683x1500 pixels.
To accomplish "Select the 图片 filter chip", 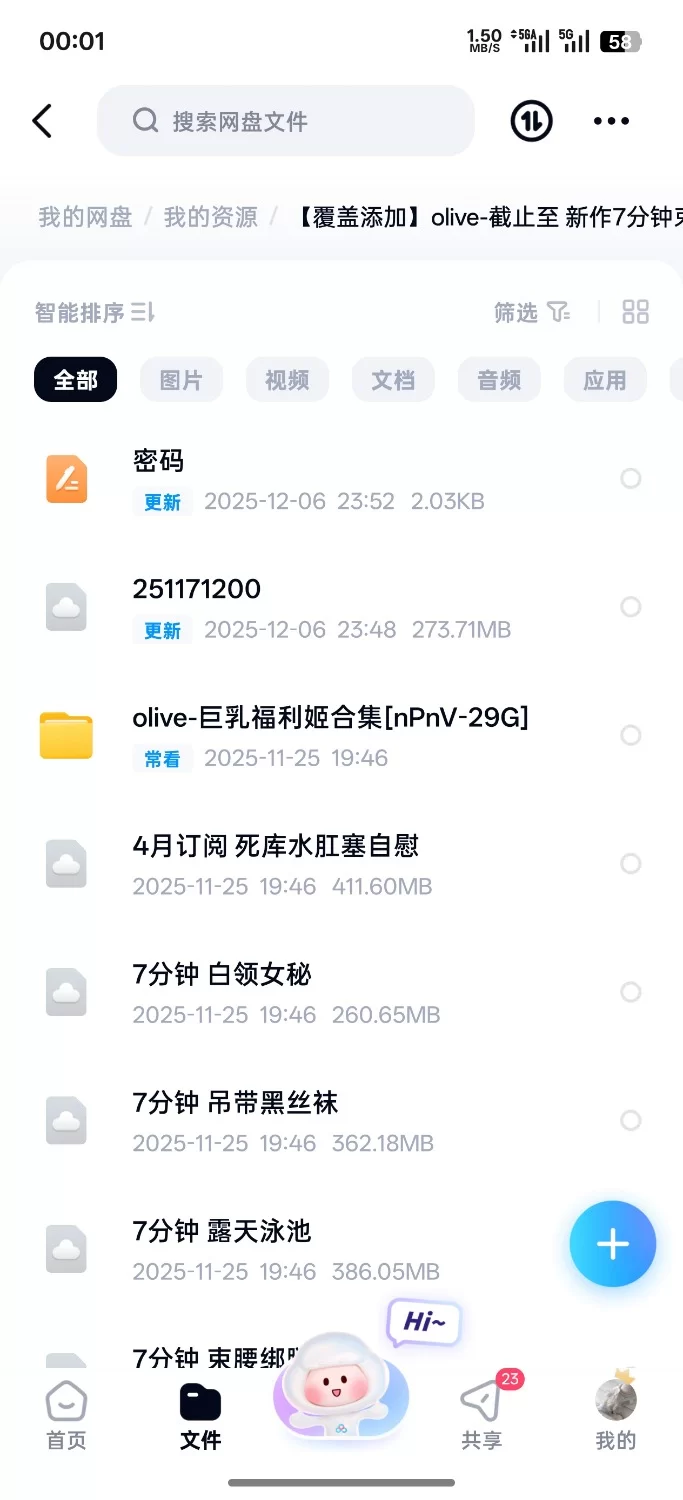I will (x=181, y=380).
